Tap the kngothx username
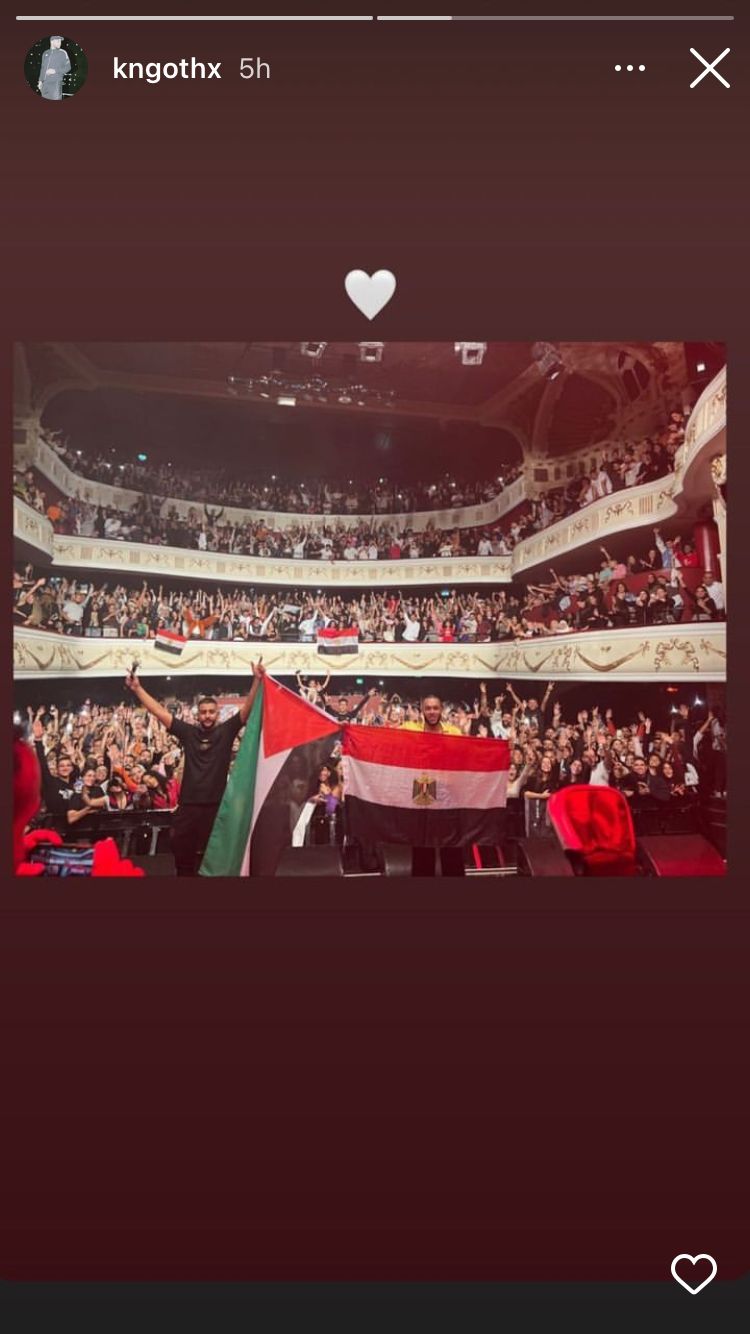 point(166,68)
